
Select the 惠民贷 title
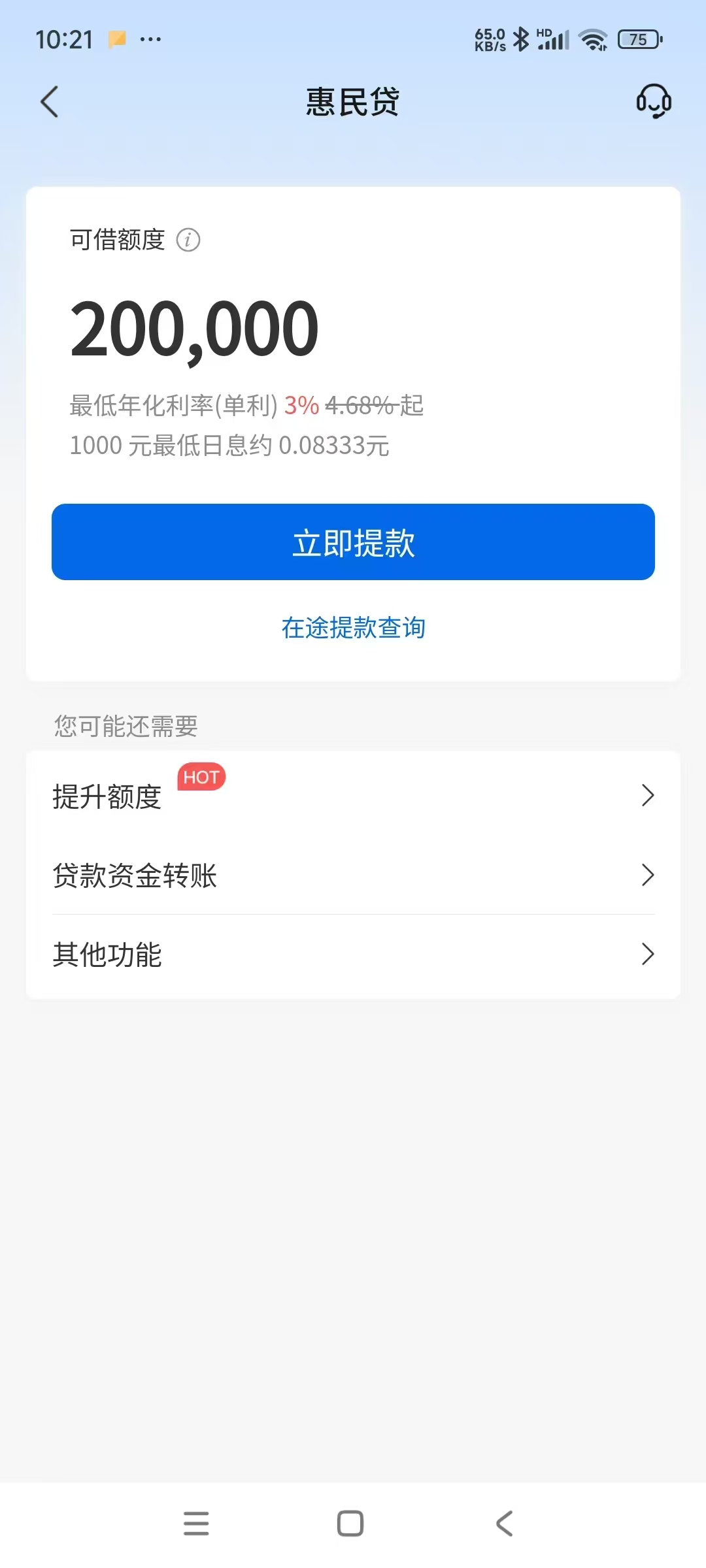352,102
